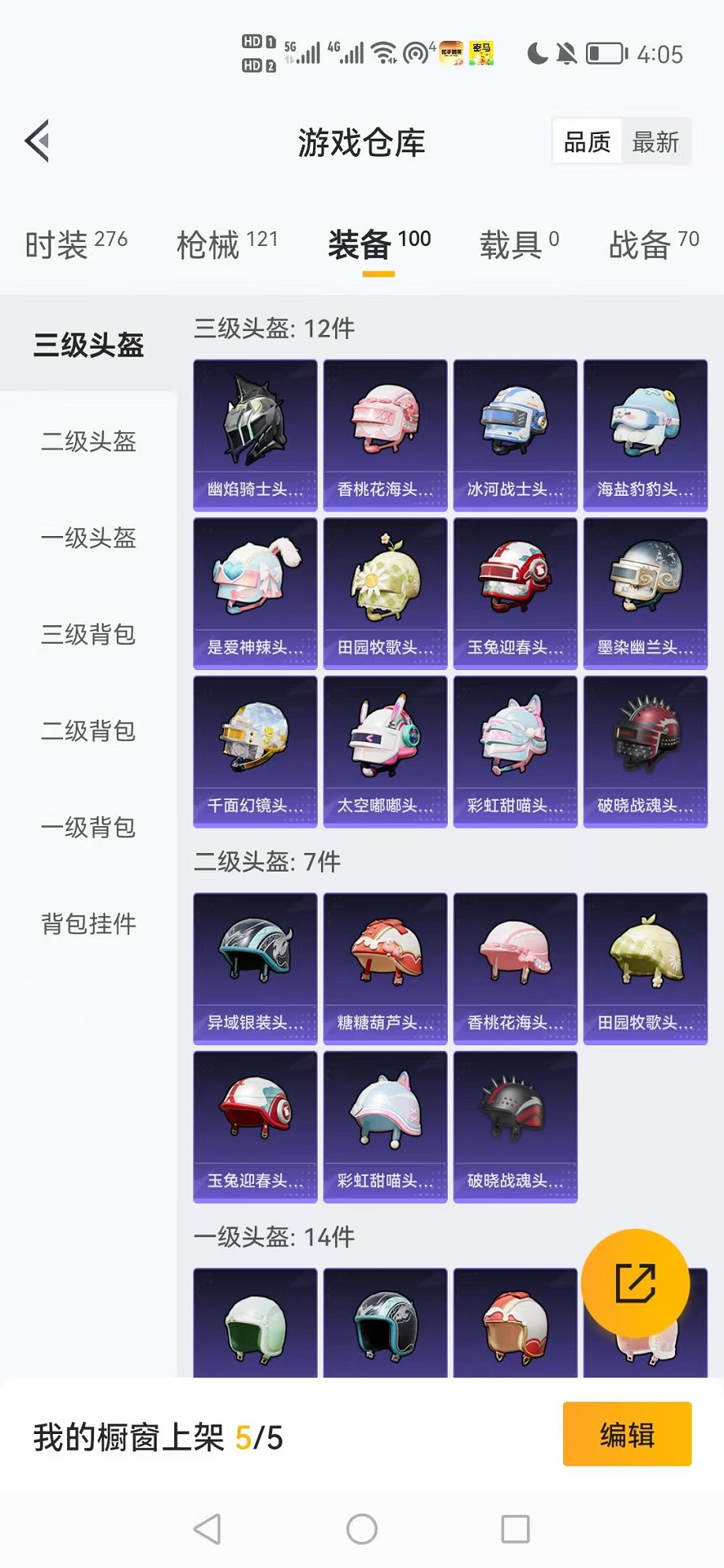Go back using the top-left arrow

coord(38,142)
